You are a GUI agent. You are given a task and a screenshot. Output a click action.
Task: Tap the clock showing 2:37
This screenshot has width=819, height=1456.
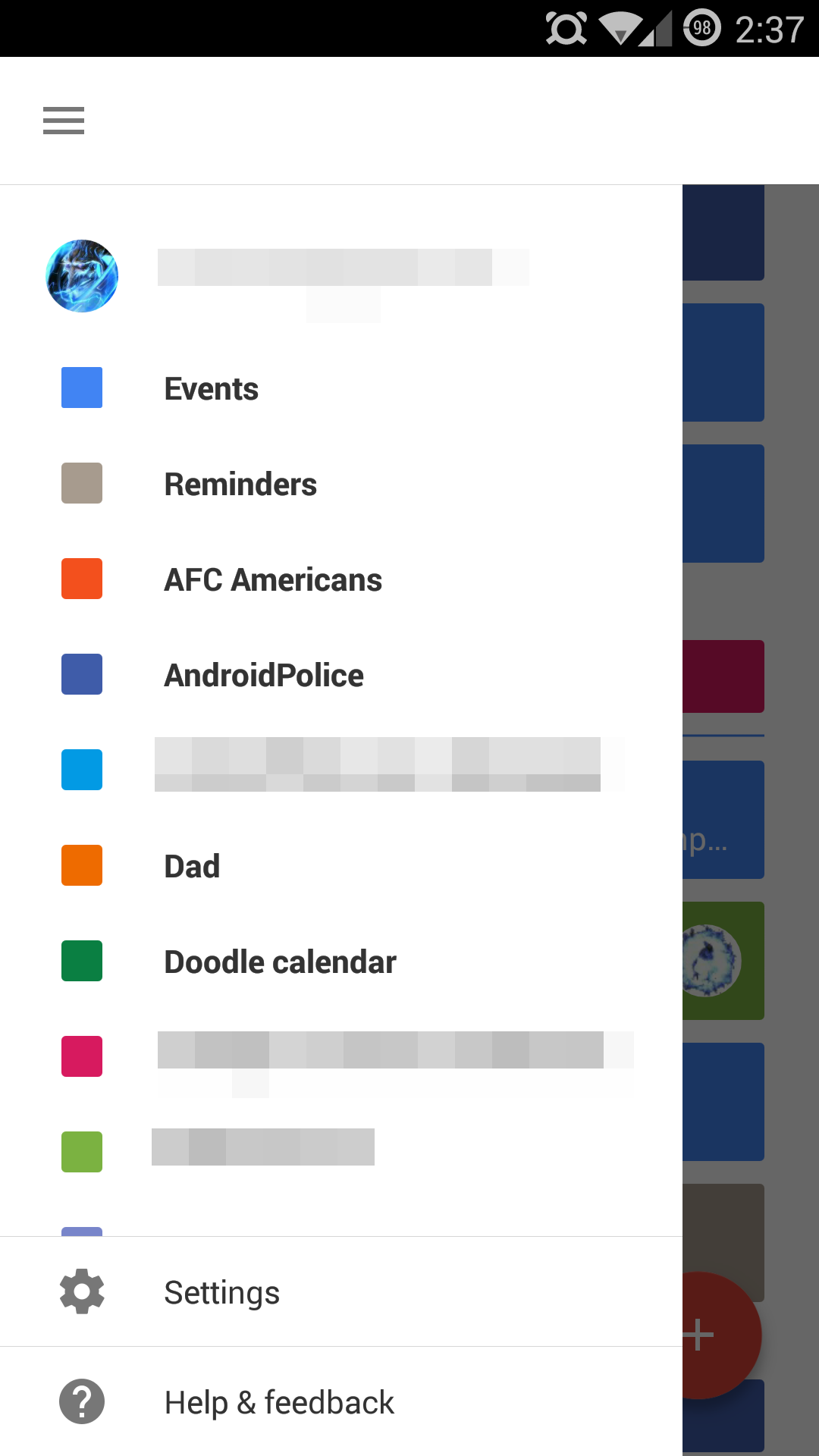click(767, 27)
